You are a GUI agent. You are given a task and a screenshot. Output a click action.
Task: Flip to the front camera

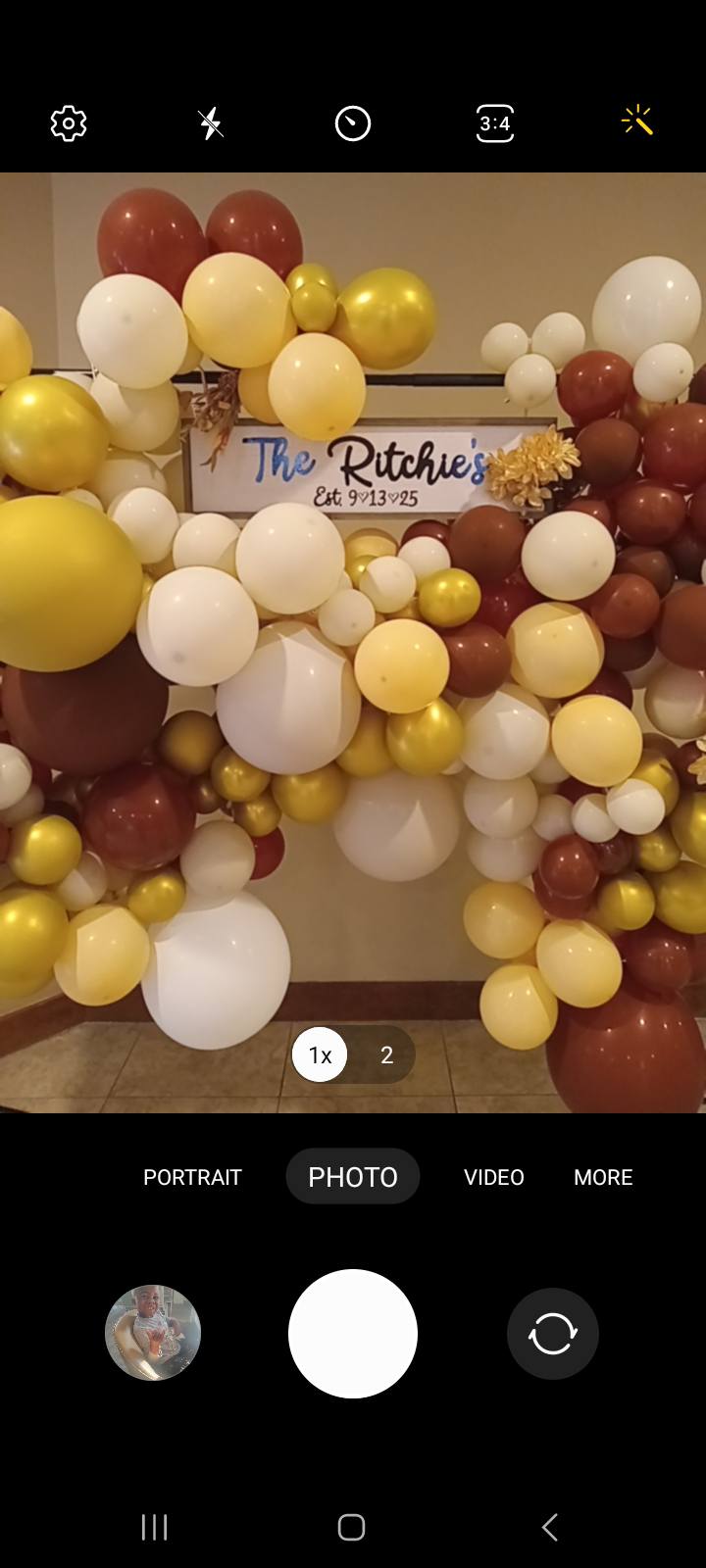(x=553, y=1334)
